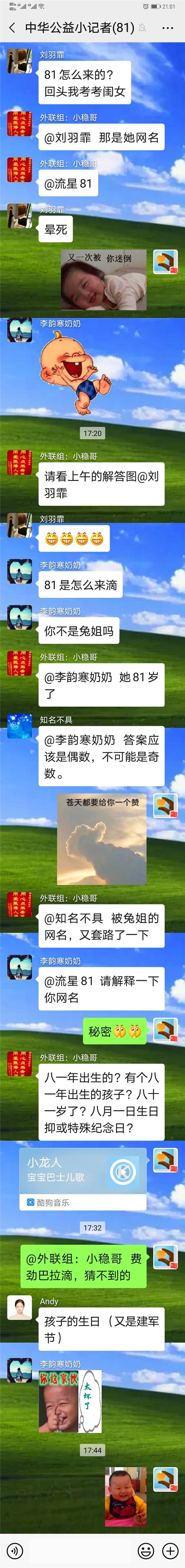Go back from the 中华公益小记者 chat

point(12,27)
